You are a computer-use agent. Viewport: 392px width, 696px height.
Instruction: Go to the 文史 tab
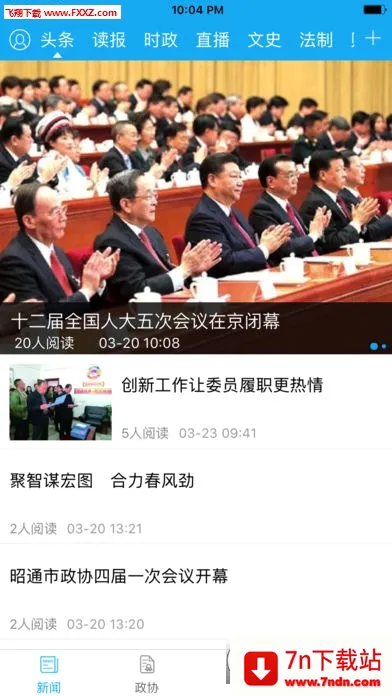coord(264,40)
